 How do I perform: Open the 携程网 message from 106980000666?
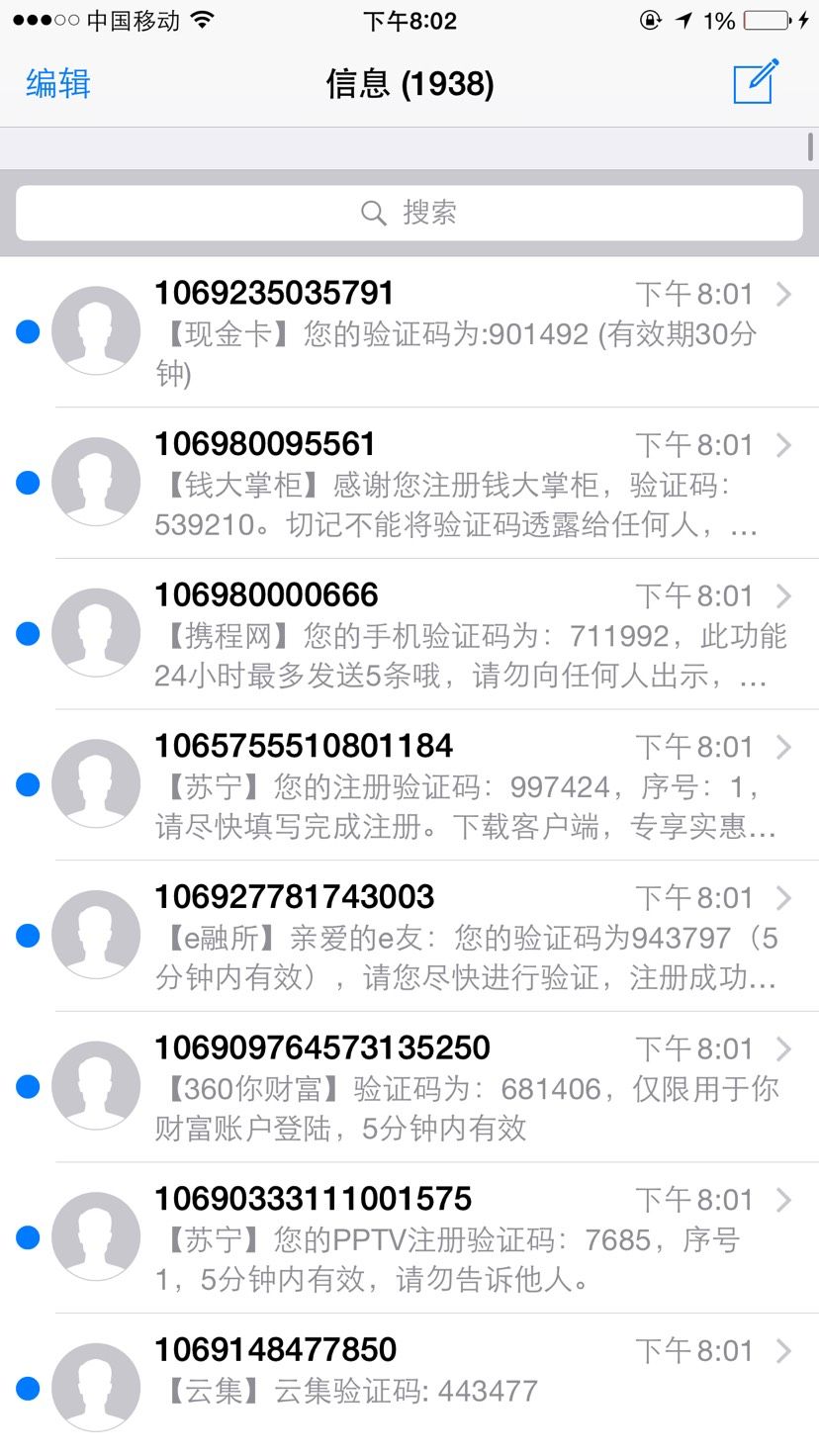(x=455, y=635)
